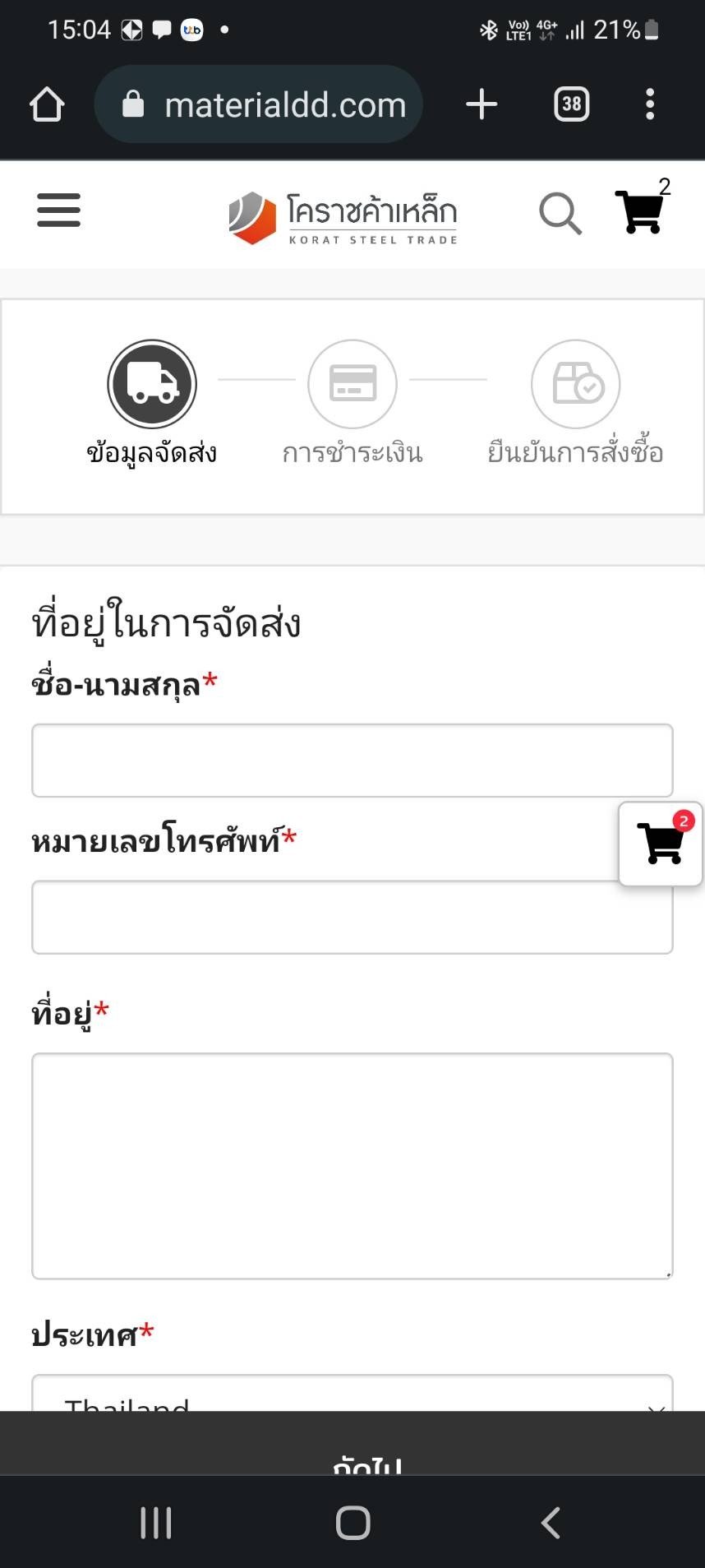Open the cart icon in the header

click(x=640, y=210)
